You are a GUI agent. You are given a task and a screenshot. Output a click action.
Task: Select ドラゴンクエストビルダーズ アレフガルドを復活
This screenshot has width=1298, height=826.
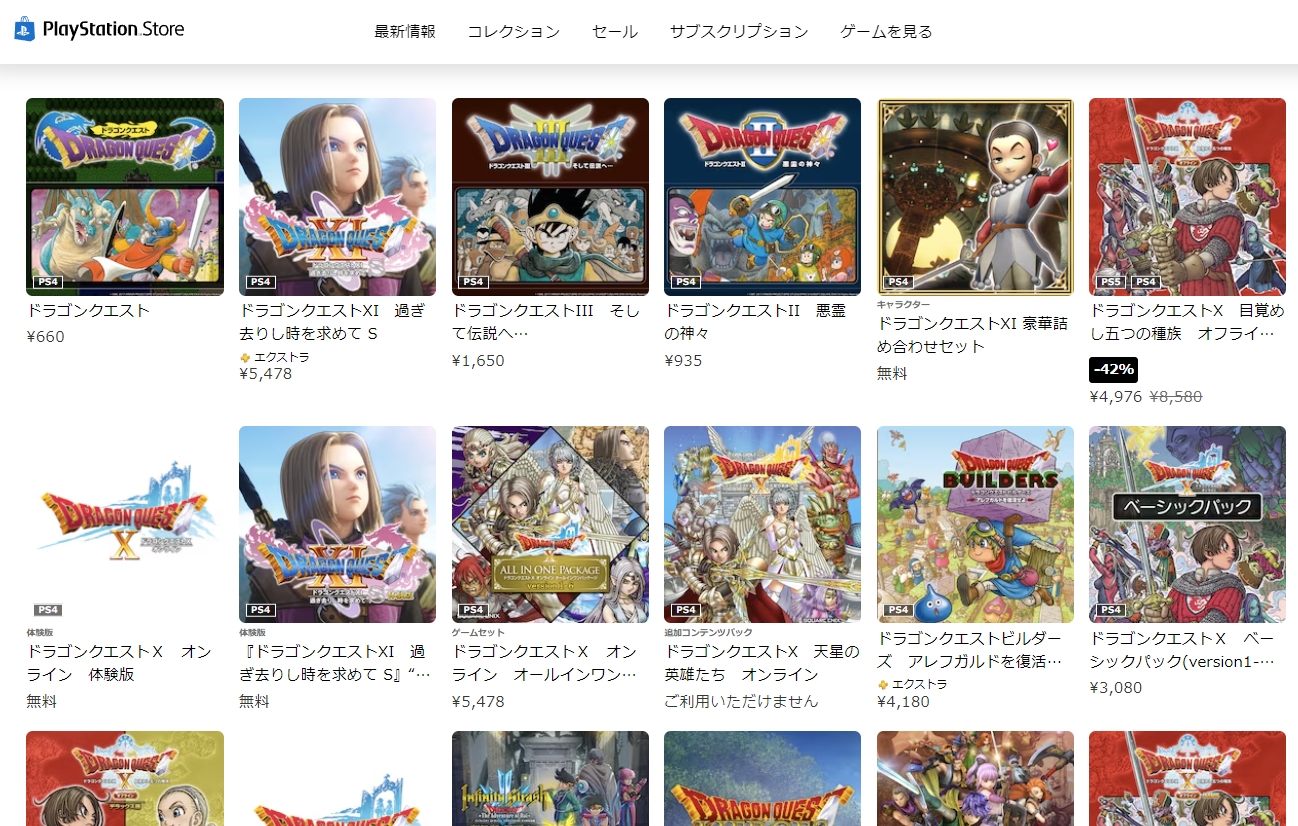pos(975,525)
